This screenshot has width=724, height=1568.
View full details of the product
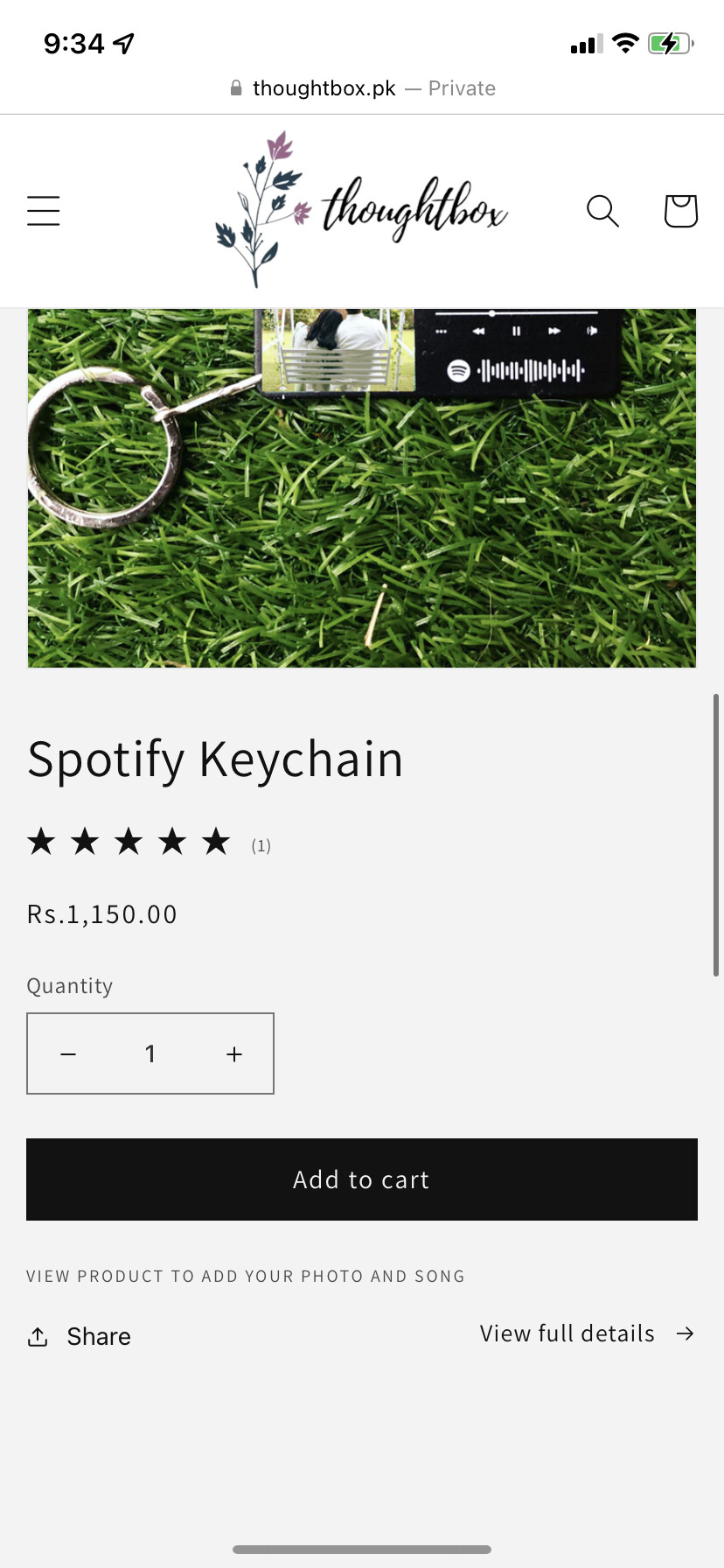[x=586, y=1333]
